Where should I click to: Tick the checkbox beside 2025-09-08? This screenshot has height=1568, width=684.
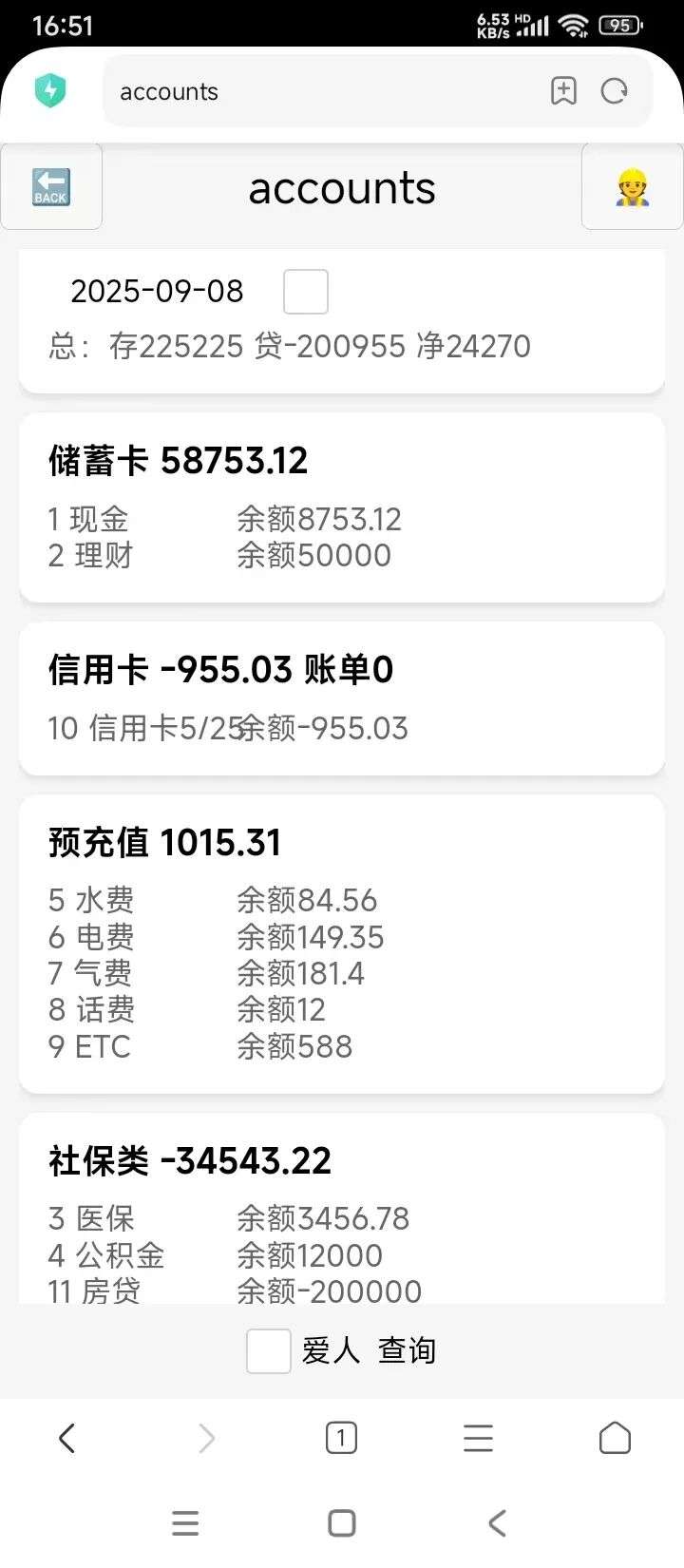pyautogui.click(x=306, y=292)
